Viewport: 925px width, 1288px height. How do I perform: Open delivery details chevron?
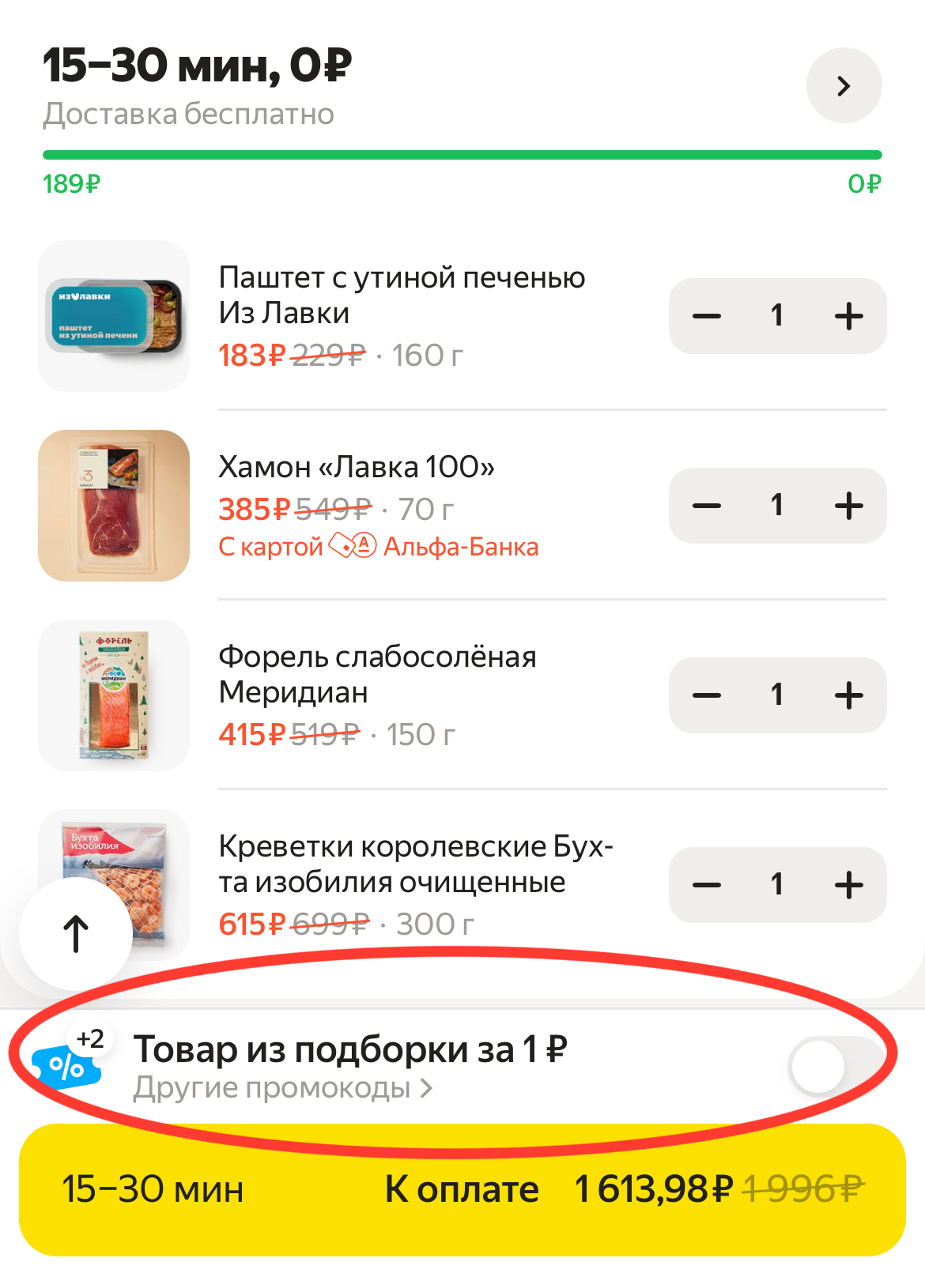[x=844, y=85]
